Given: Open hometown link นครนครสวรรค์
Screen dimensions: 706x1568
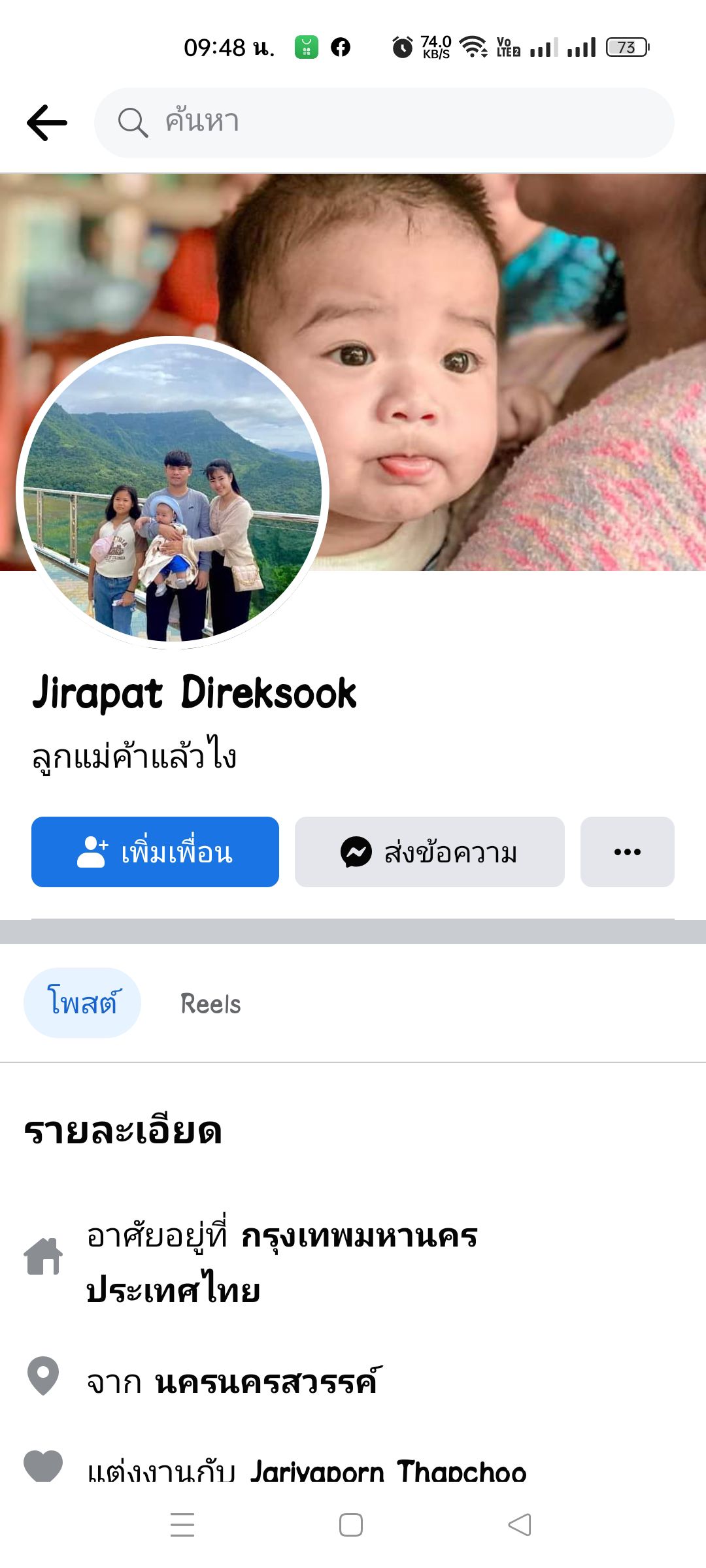Looking at the screenshot, I should pos(265,1382).
